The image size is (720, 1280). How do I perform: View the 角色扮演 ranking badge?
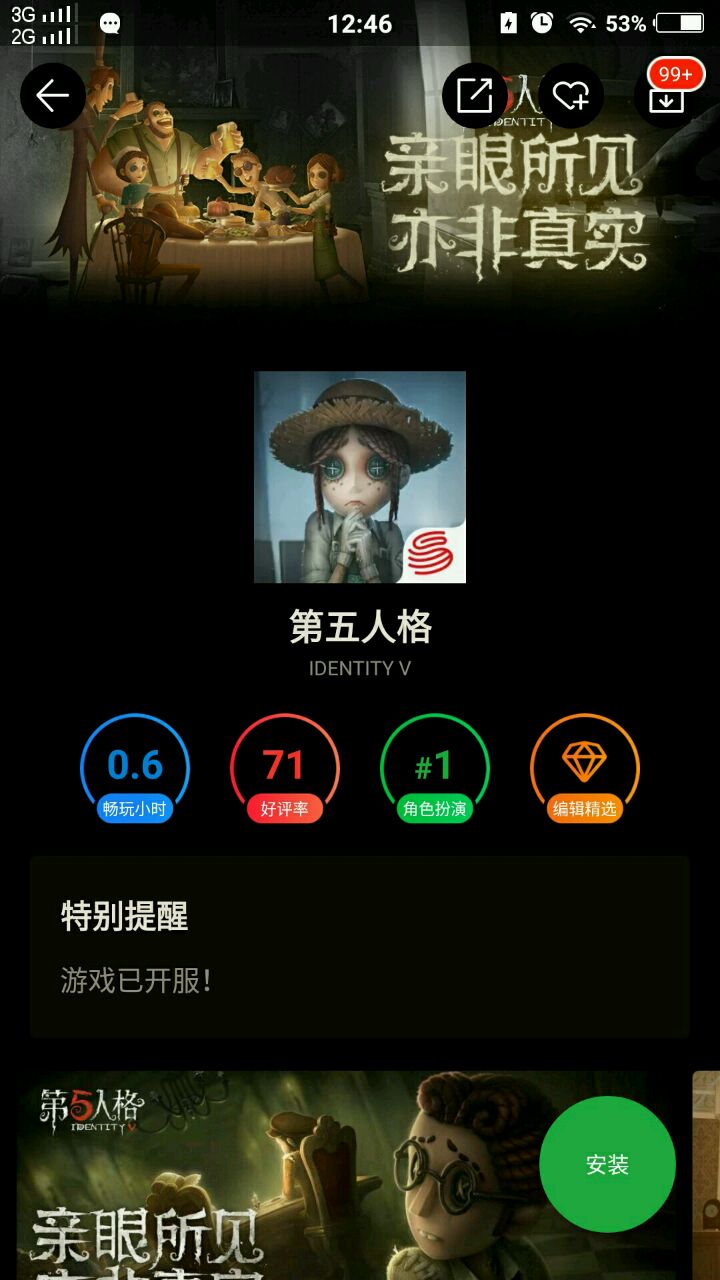435,769
